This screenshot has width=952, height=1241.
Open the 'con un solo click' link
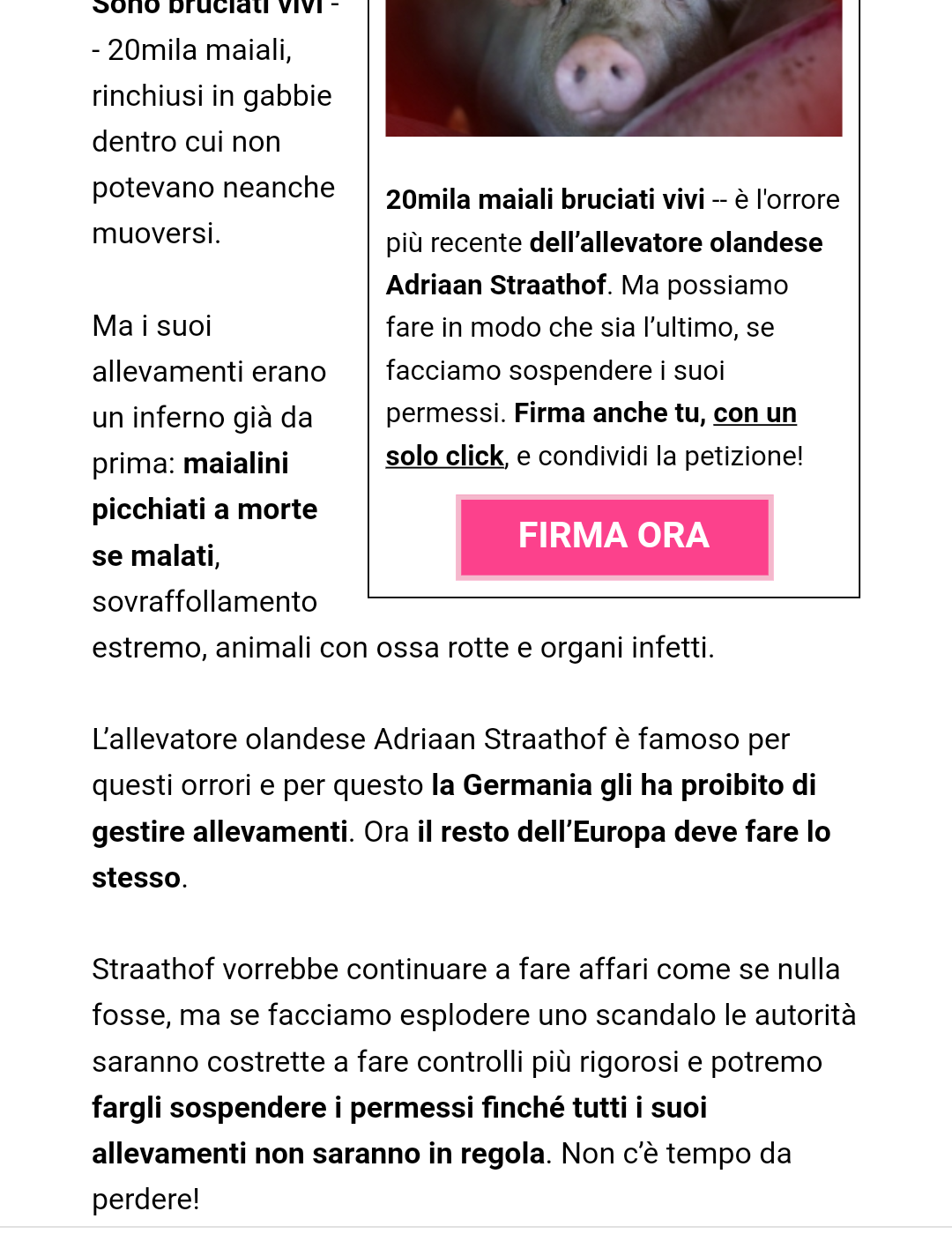755,413
